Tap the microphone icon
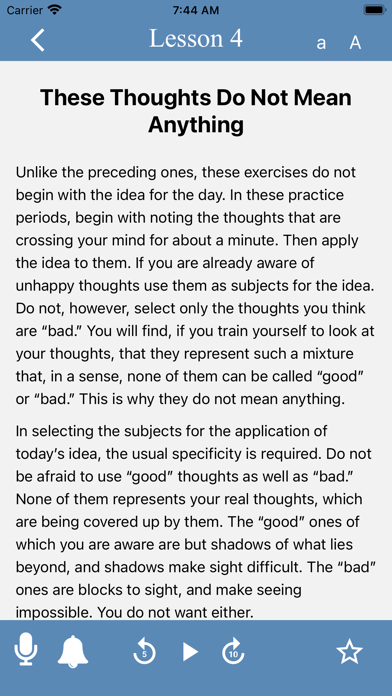Screen dimensions: 392x696 point(26,649)
